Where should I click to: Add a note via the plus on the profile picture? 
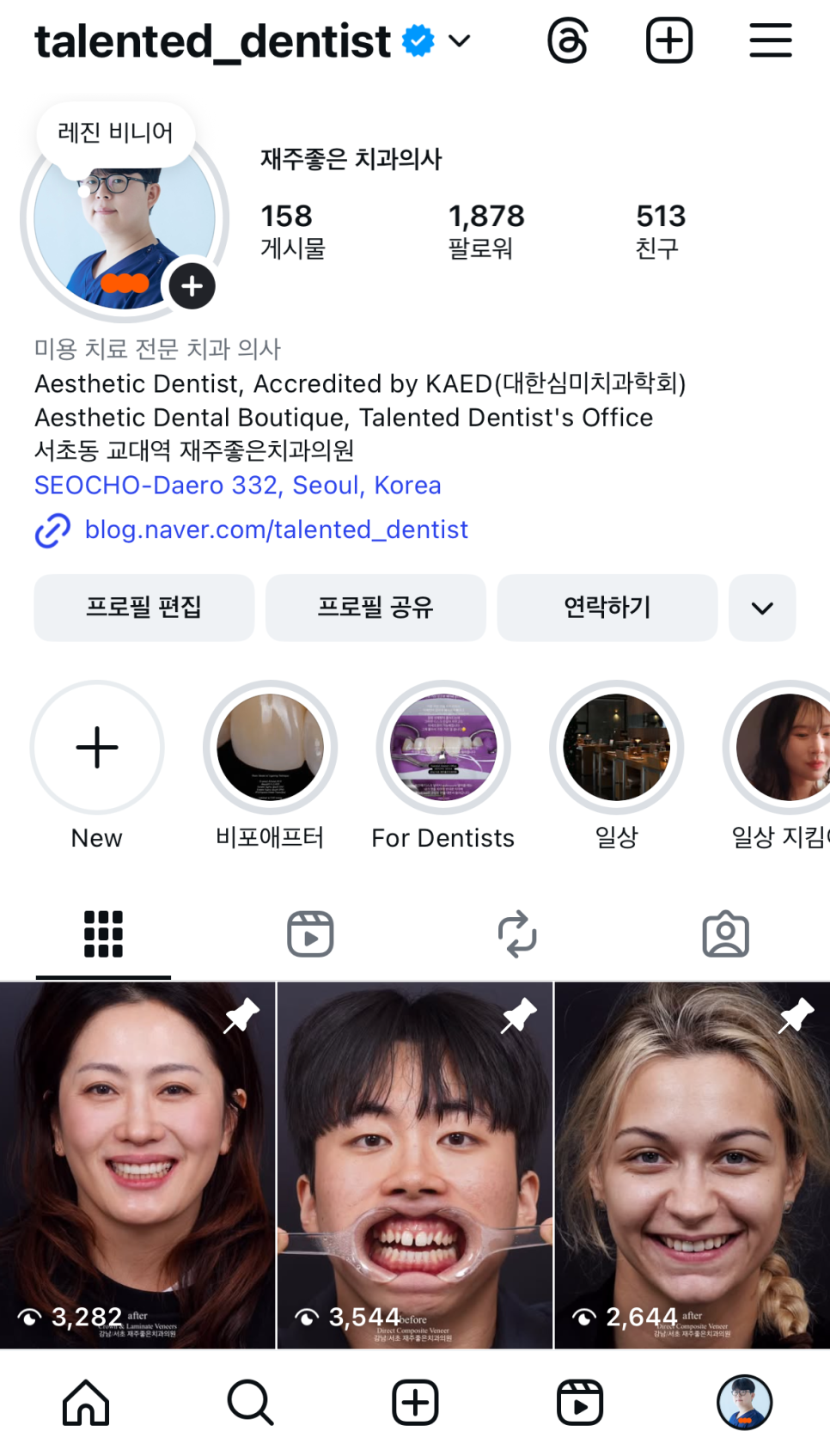point(192,287)
